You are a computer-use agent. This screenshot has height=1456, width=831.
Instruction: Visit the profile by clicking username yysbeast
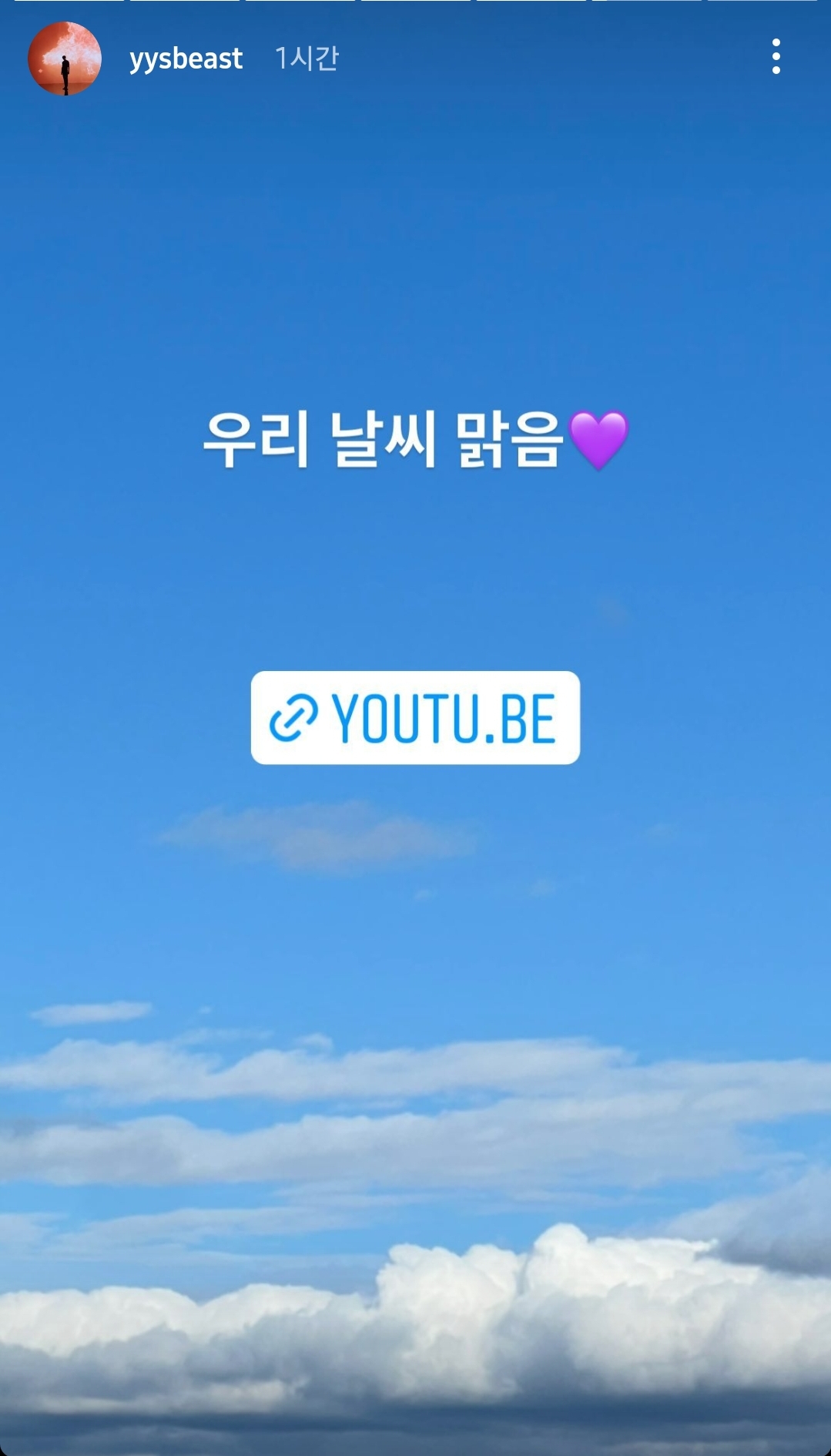[x=185, y=59]
